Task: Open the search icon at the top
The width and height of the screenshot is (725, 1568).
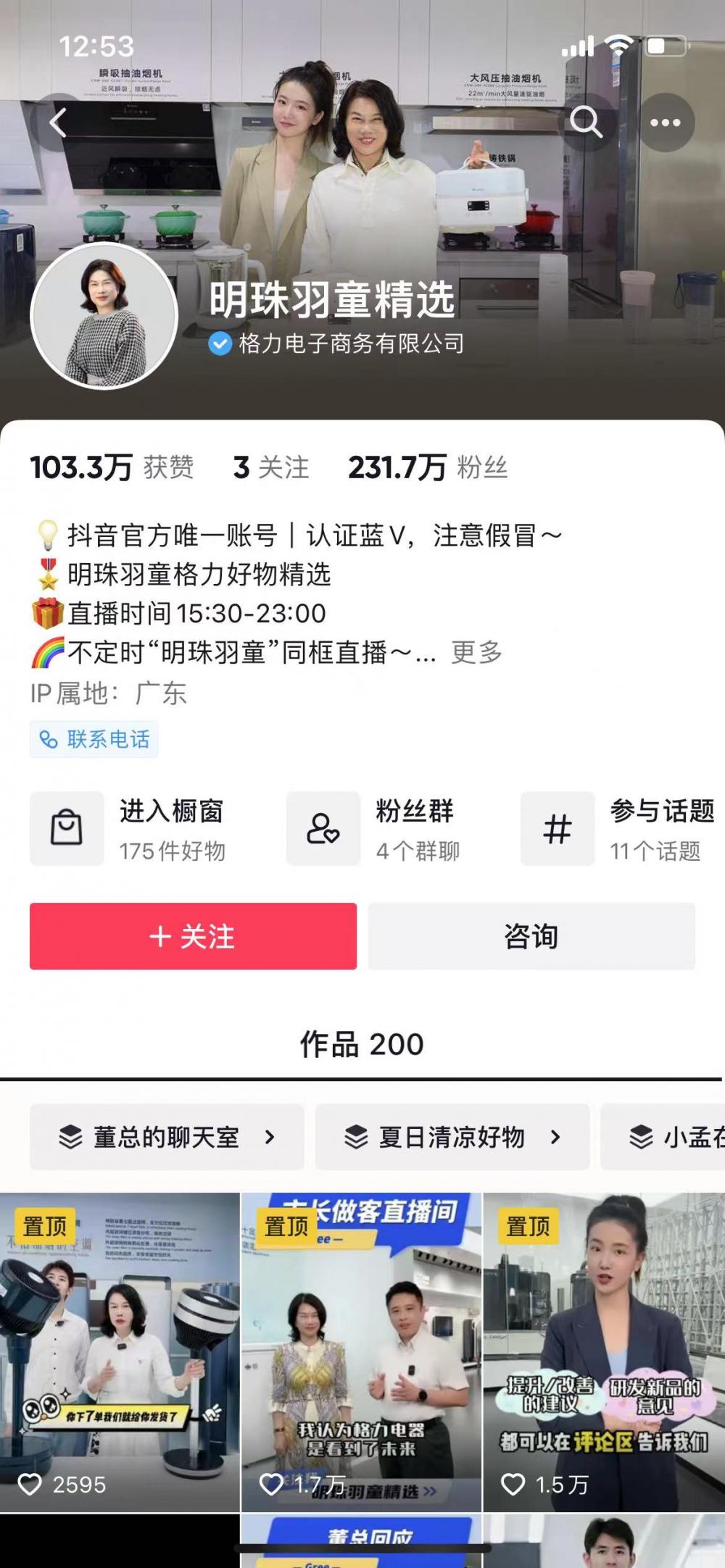Action: 586,122
